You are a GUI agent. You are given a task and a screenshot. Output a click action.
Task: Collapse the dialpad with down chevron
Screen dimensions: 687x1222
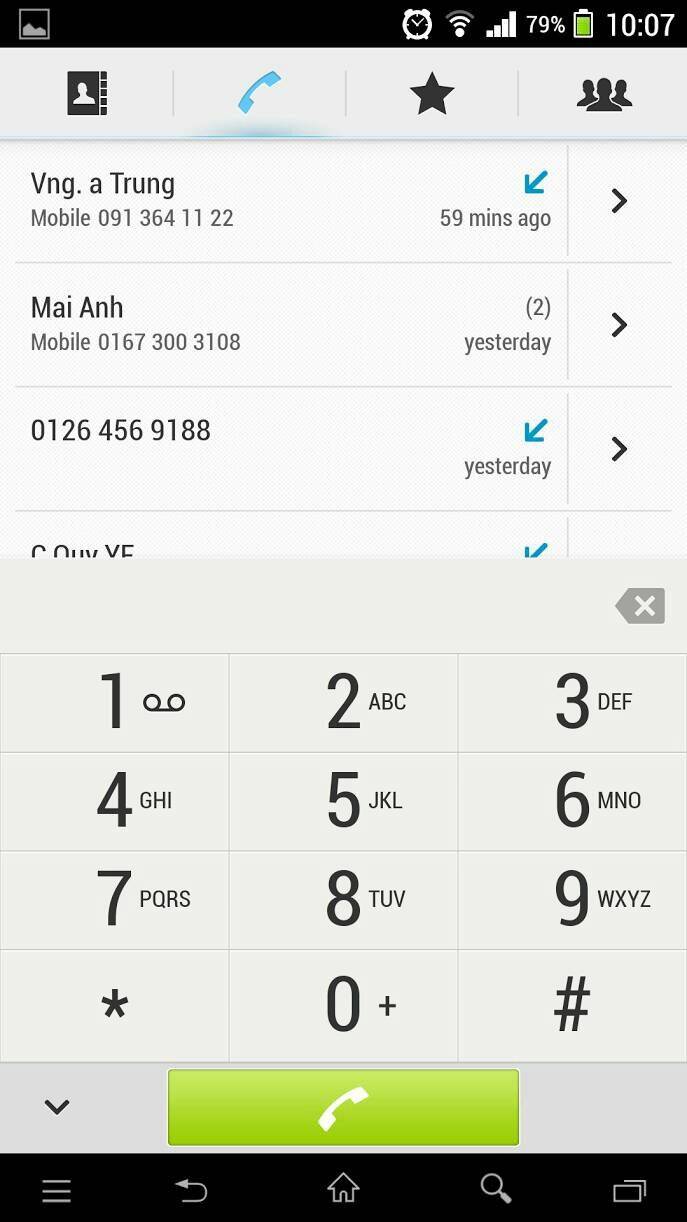coord(57,1107)
